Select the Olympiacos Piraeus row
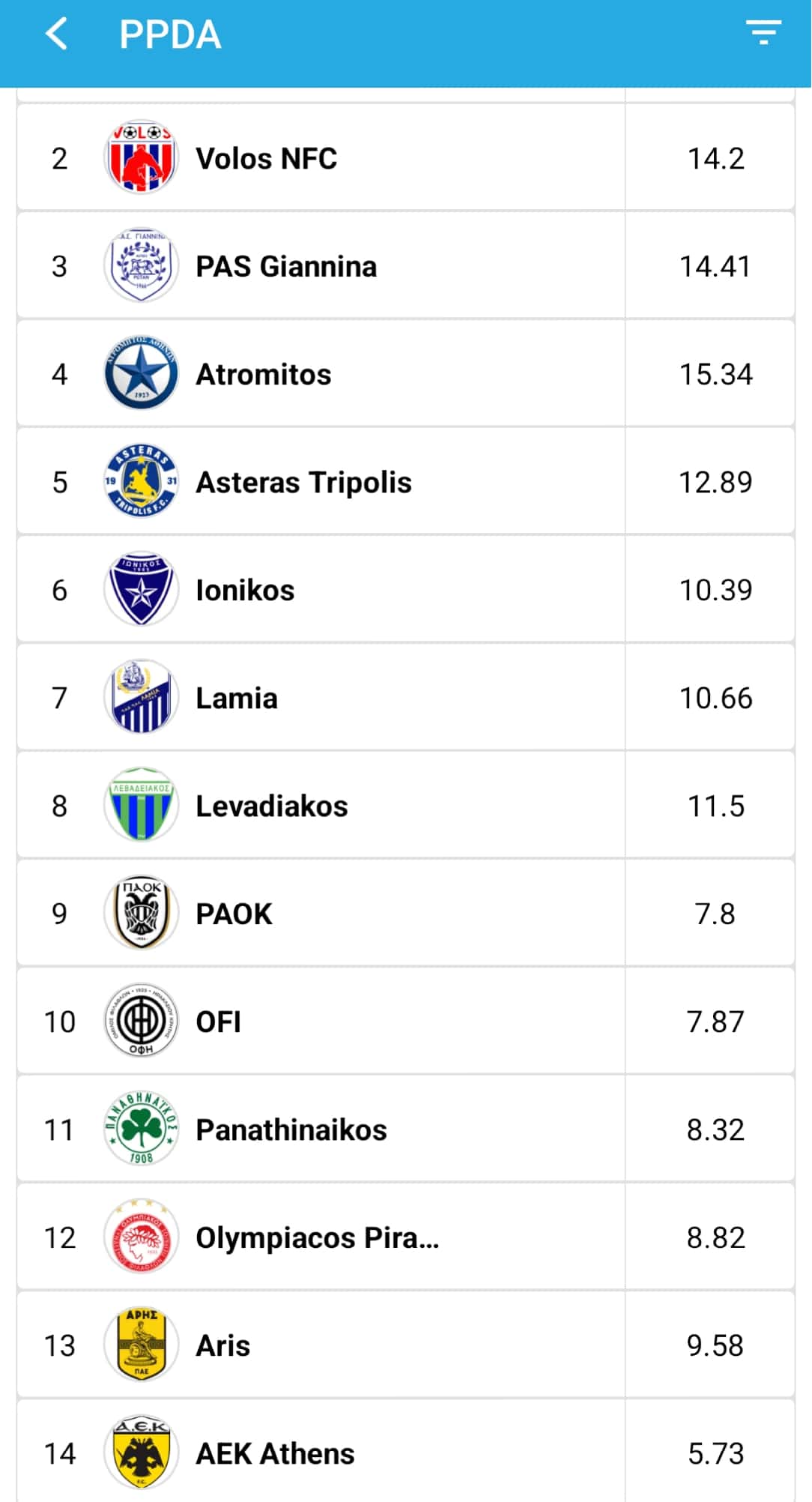Viewport: 812px width, 1502px height. pyautogui.click(x=405, y=1237)
